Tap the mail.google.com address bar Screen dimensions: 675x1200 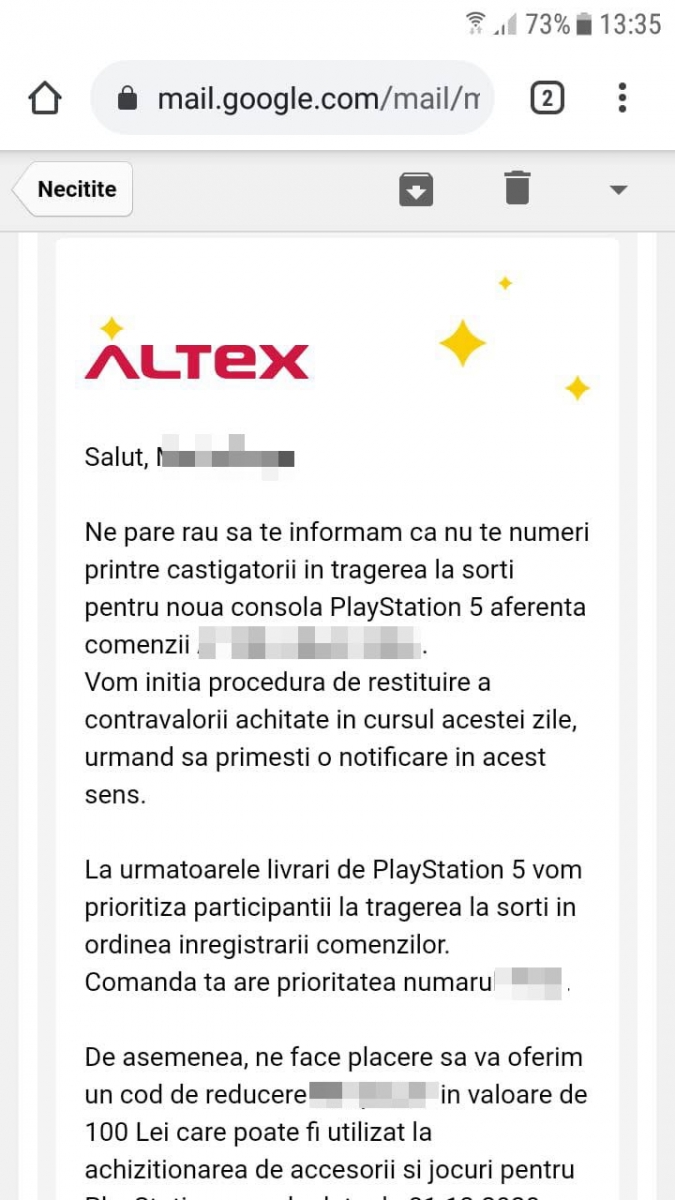[x=292, y=98]
